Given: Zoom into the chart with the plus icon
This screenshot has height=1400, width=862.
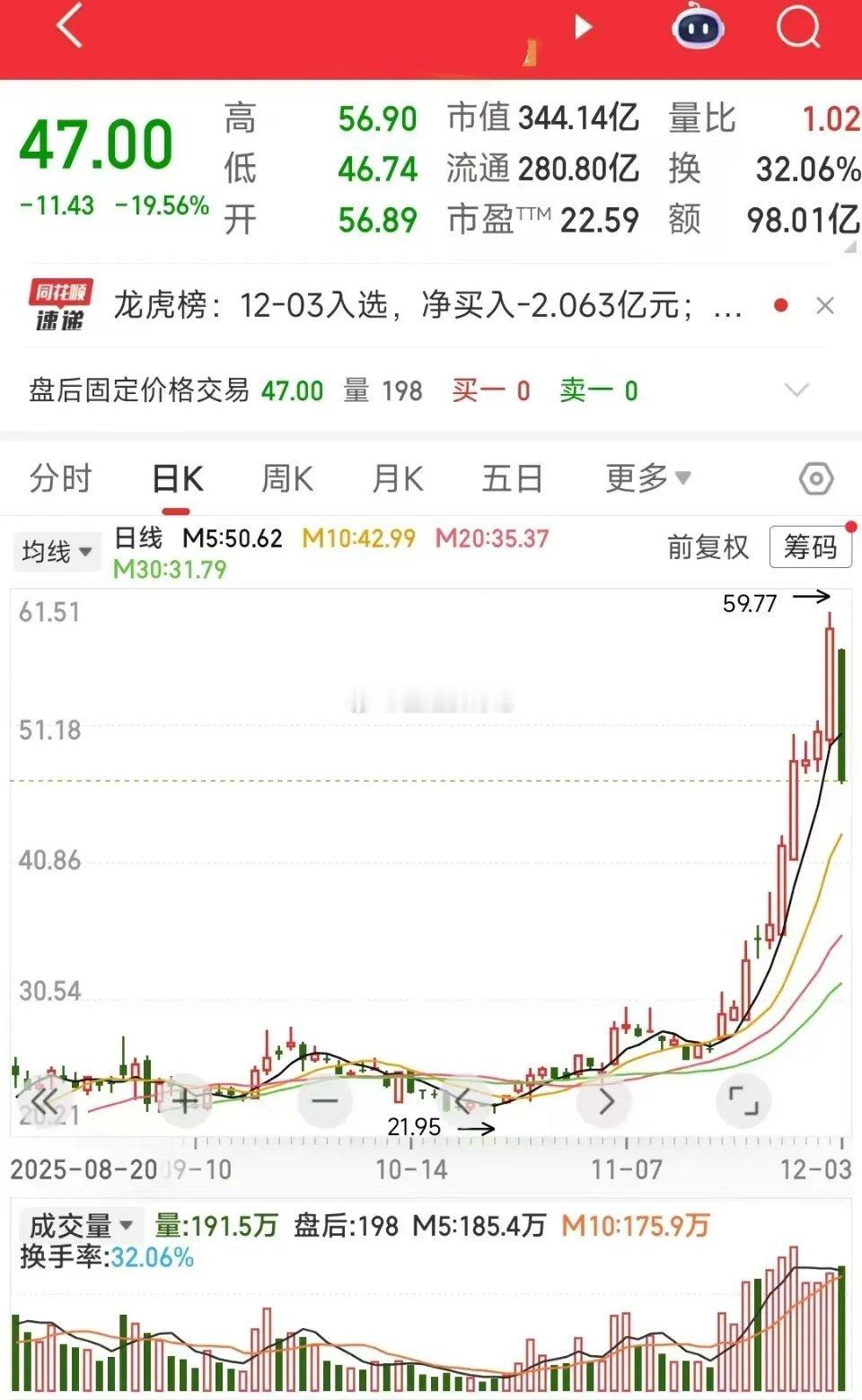Looking at the screenshot, I should 186,1099.
